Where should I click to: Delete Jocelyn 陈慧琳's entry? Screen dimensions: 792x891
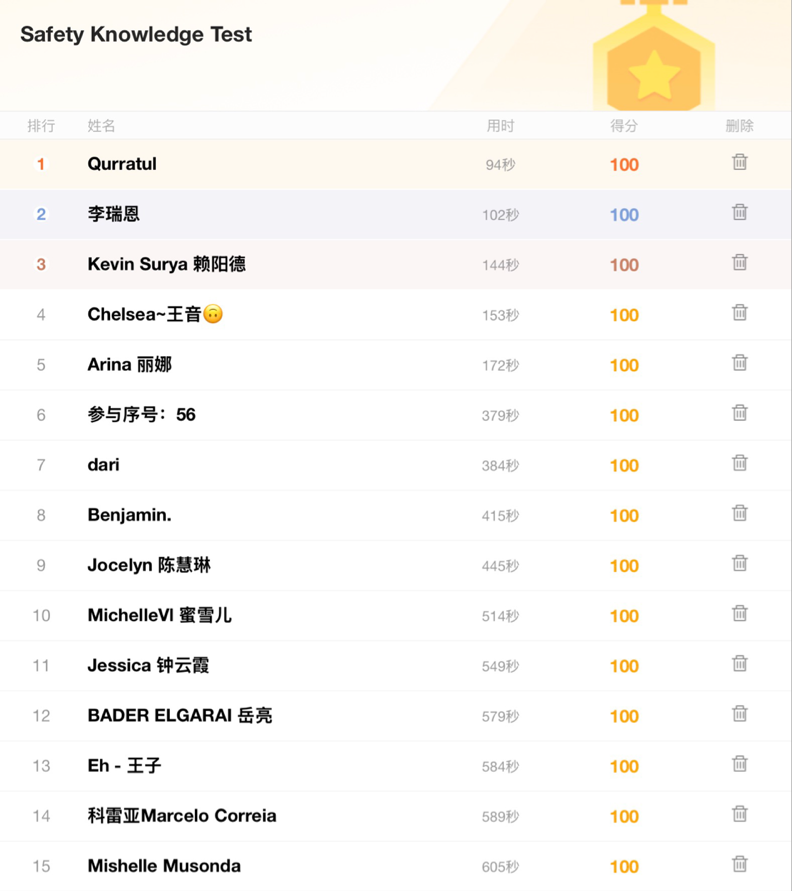click(x=740, y=563)
